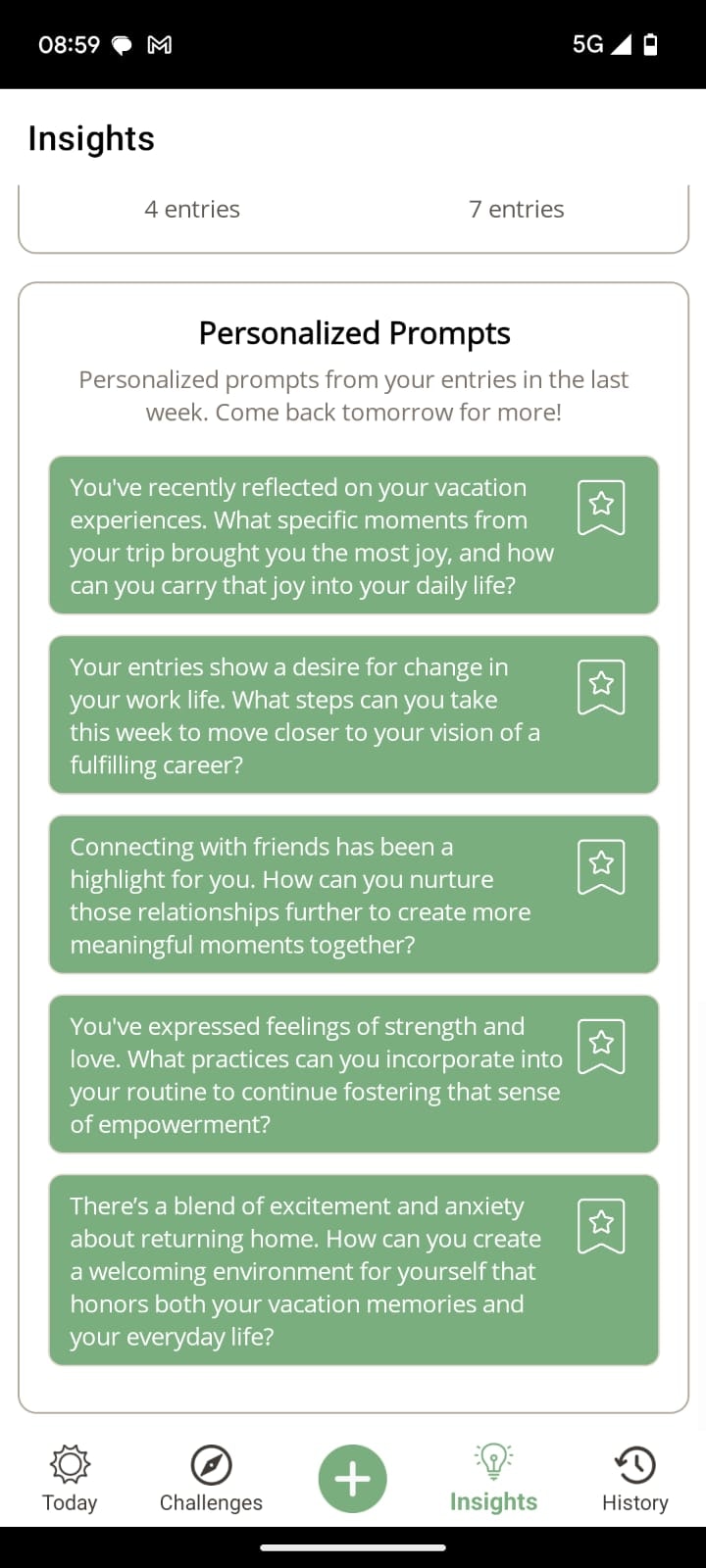Viewport: 706px width, 1568px height.
Task: Open the vacation experiences prompt card
Action: click(314, 536)
